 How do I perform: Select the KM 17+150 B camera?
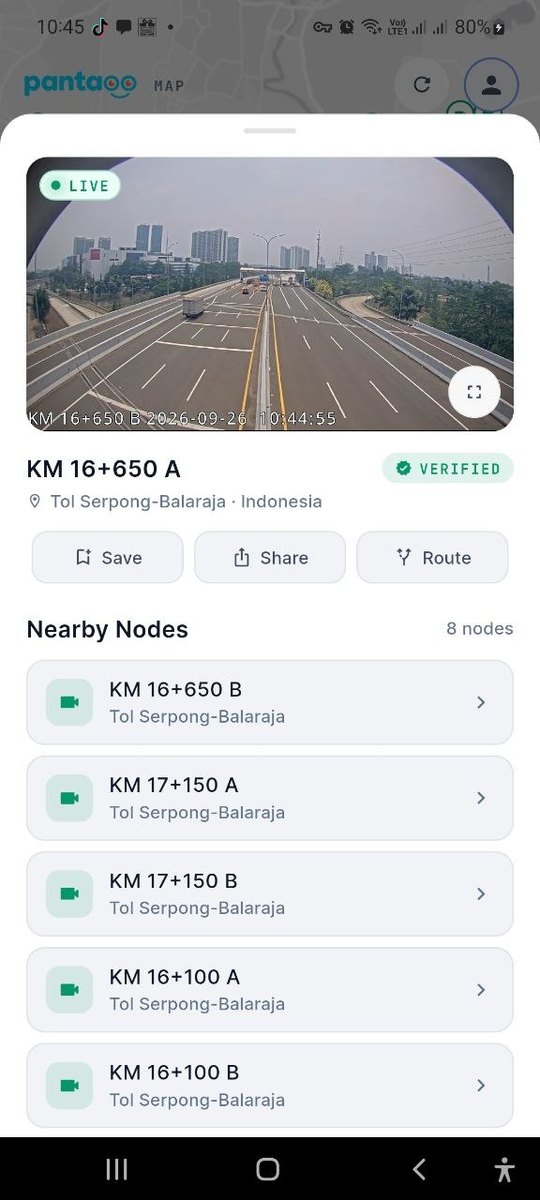coord(270,894)
